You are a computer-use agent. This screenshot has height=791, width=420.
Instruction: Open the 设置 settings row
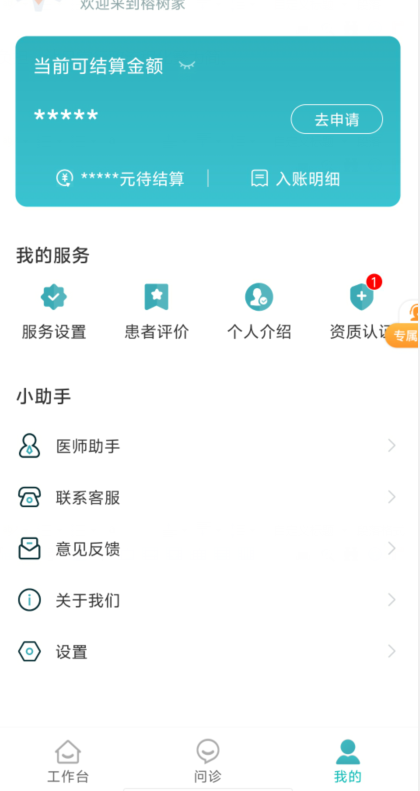pyautogui.click(x=208, y=652)
